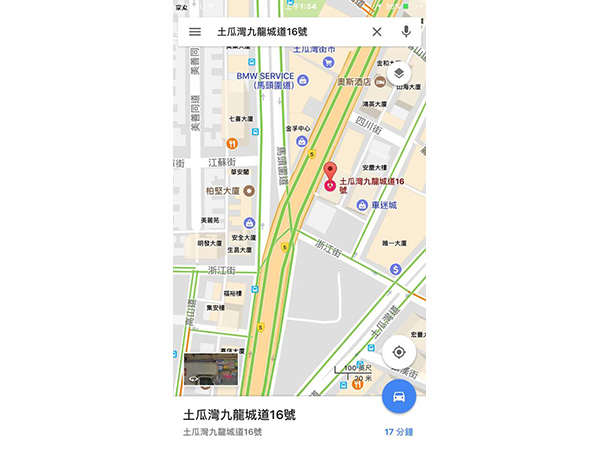Open the hamburger menu drawer
Viewport: 600px width, 450px height.
click(195, 32)
